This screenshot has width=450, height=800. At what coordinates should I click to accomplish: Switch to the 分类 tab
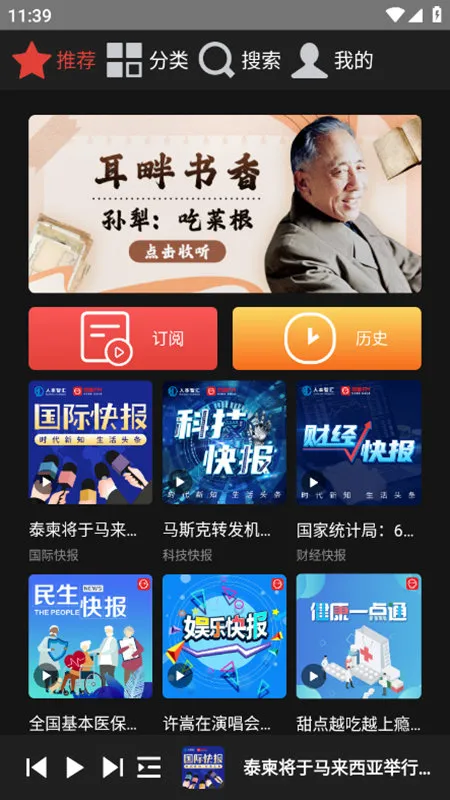point(147,60)
